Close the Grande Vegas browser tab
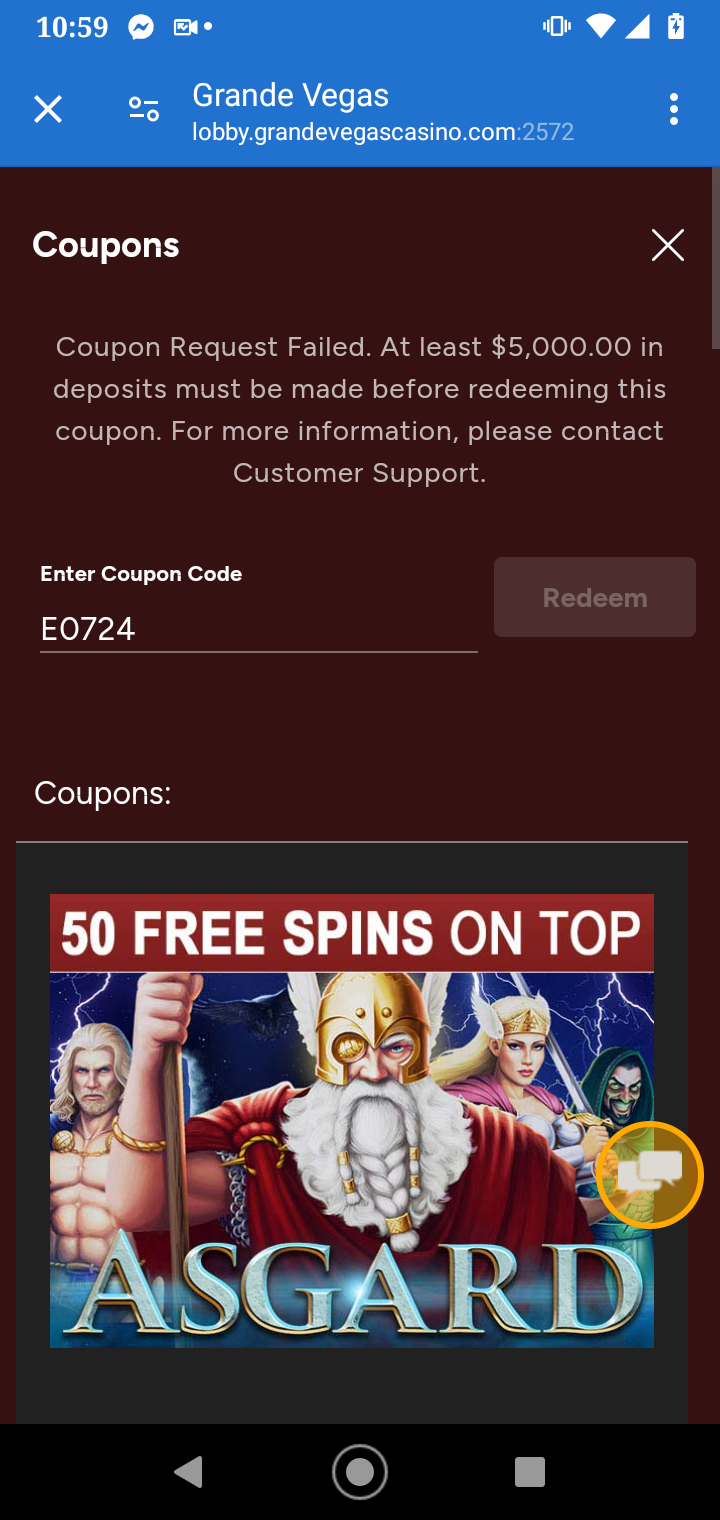The height and width of the screenshot is (1520, 720). click(48, 109)
